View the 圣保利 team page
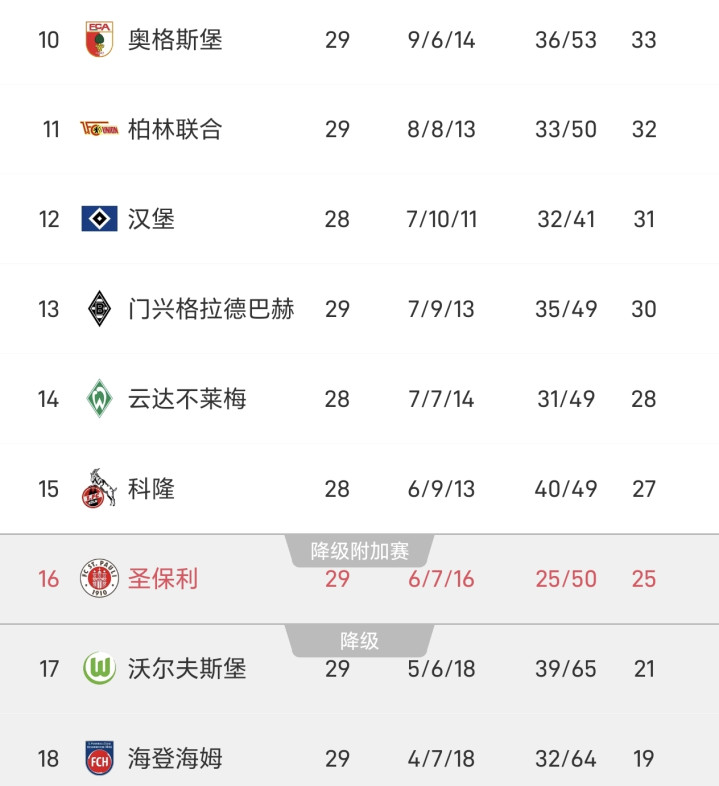The height and width of the screenshot is (786, 719). click(x=360, y=579)
